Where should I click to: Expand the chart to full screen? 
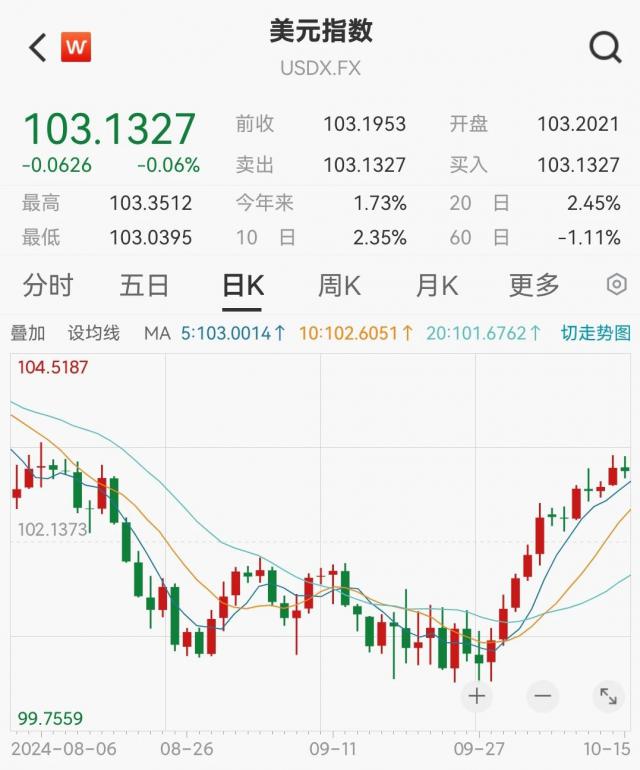click(x=607, y=696)
